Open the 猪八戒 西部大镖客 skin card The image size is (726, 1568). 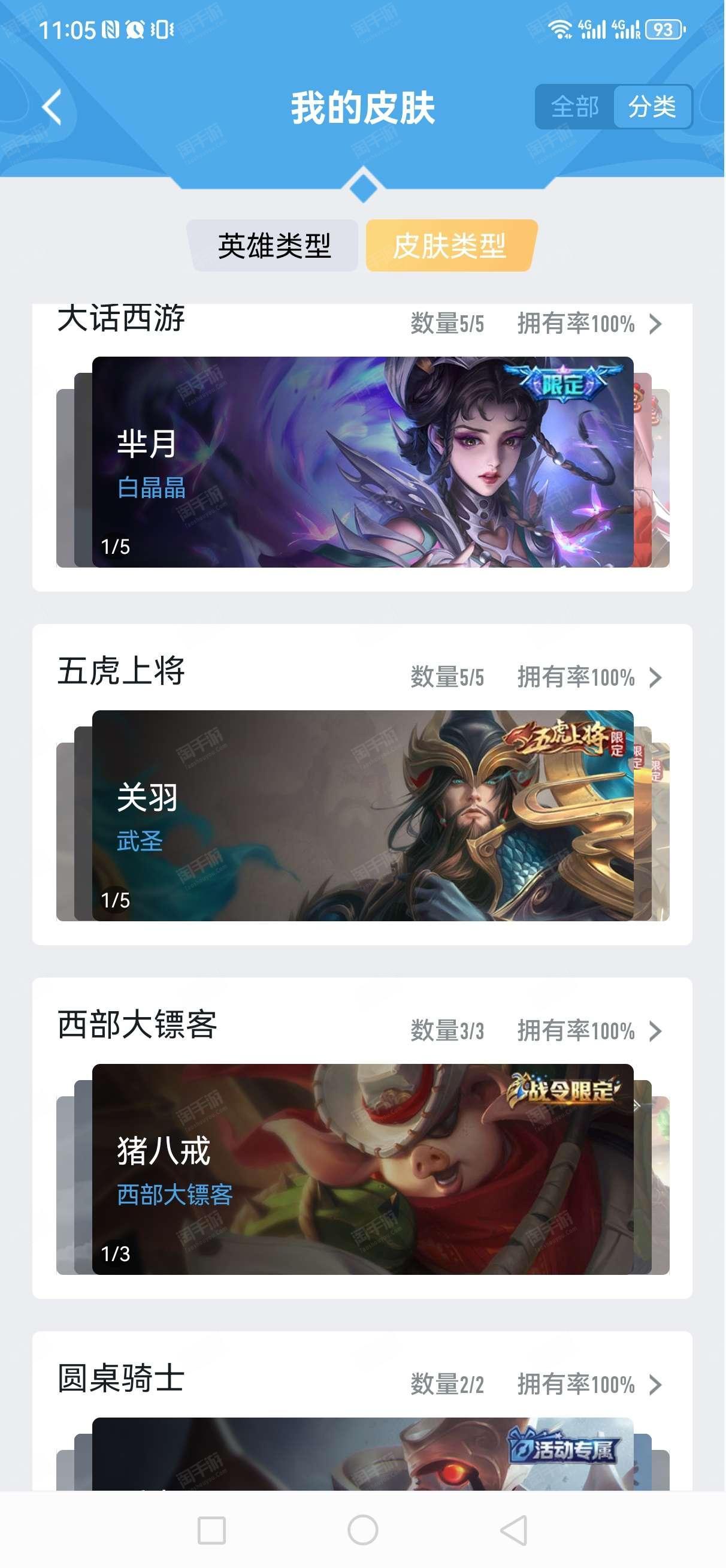click(362, 1169)
